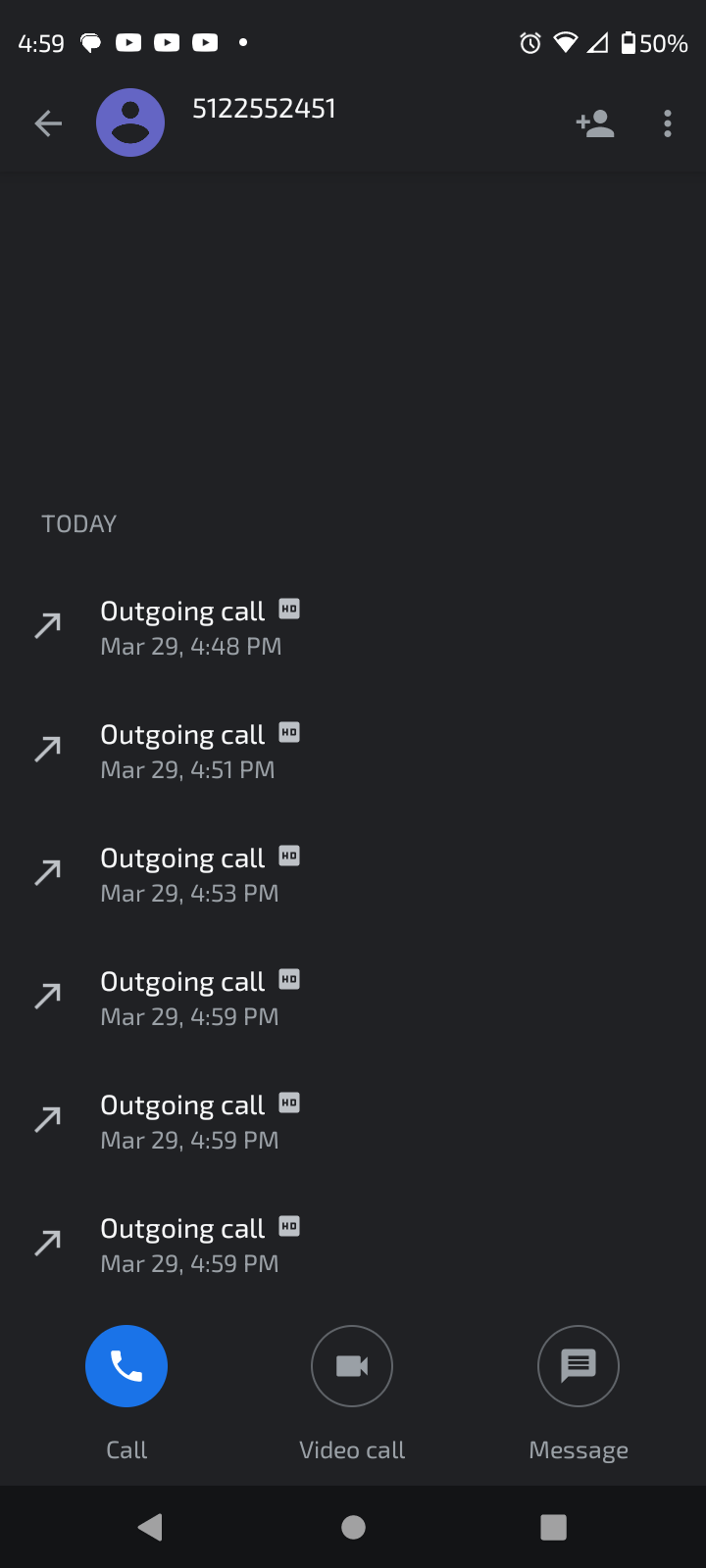
Task: Send a message to this number
Action: pos(579,1366)
